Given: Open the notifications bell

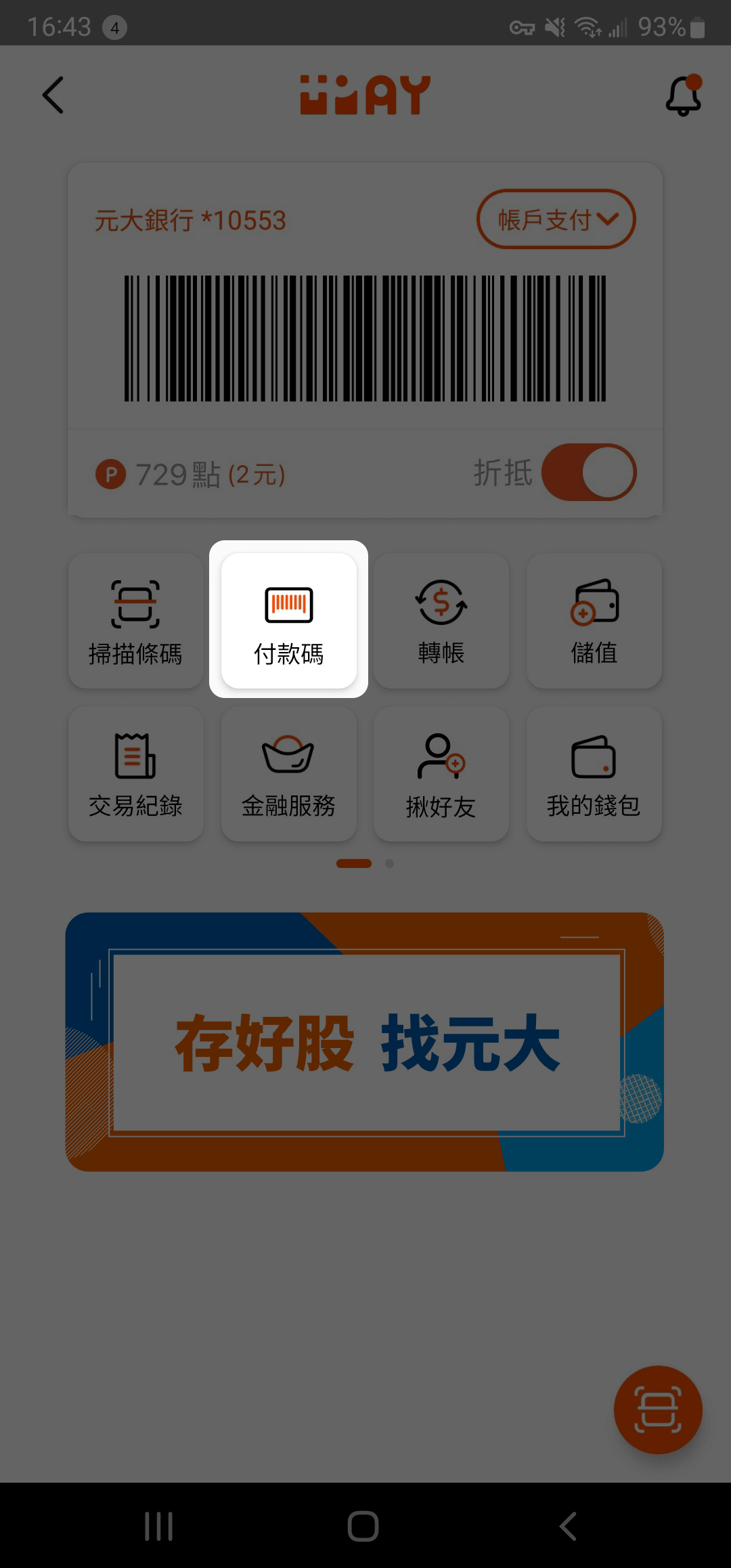Looking at the screenshot, I should pyautogui.click(x=684, y=95).
